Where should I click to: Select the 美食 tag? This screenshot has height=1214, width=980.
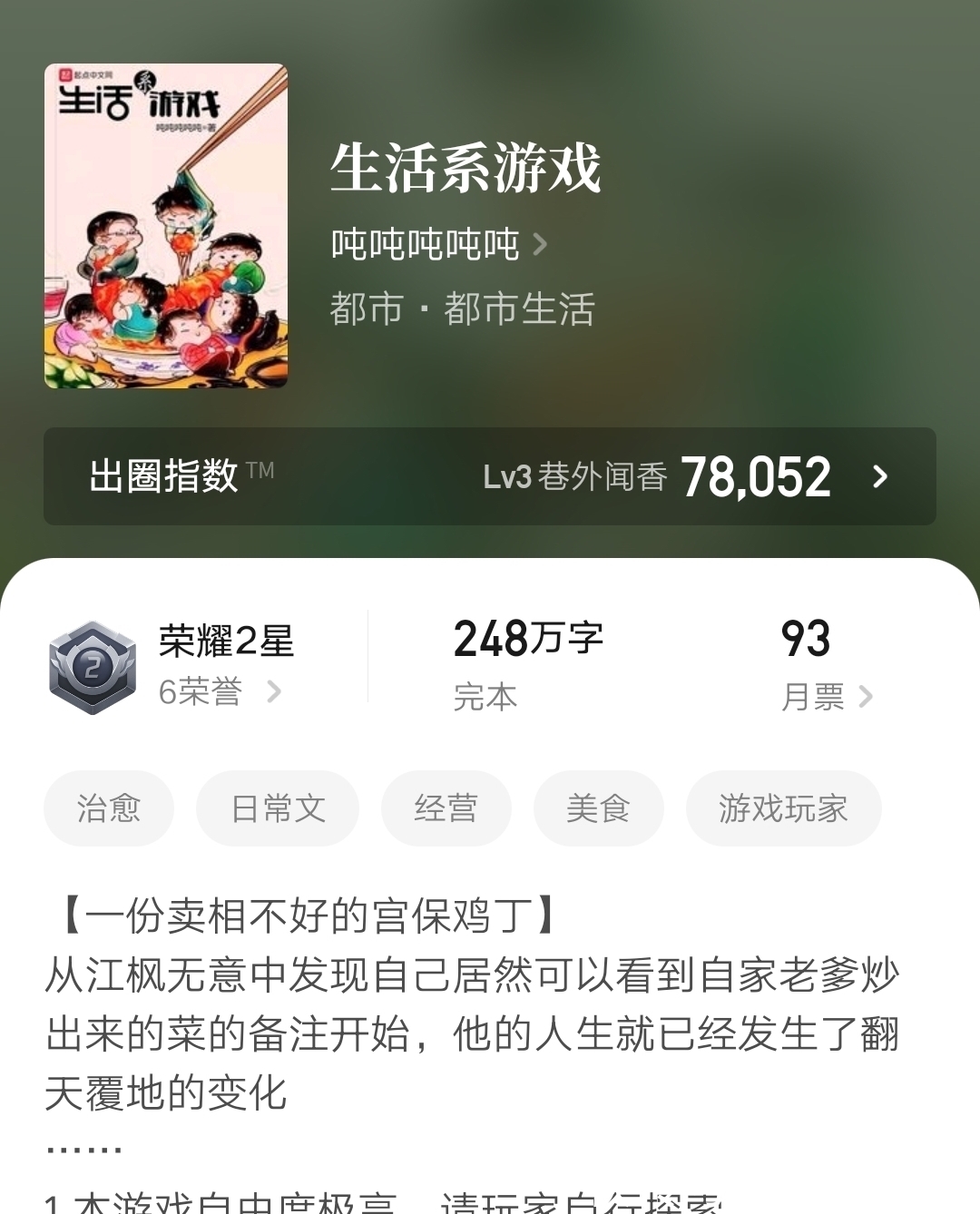pos(599,808)
